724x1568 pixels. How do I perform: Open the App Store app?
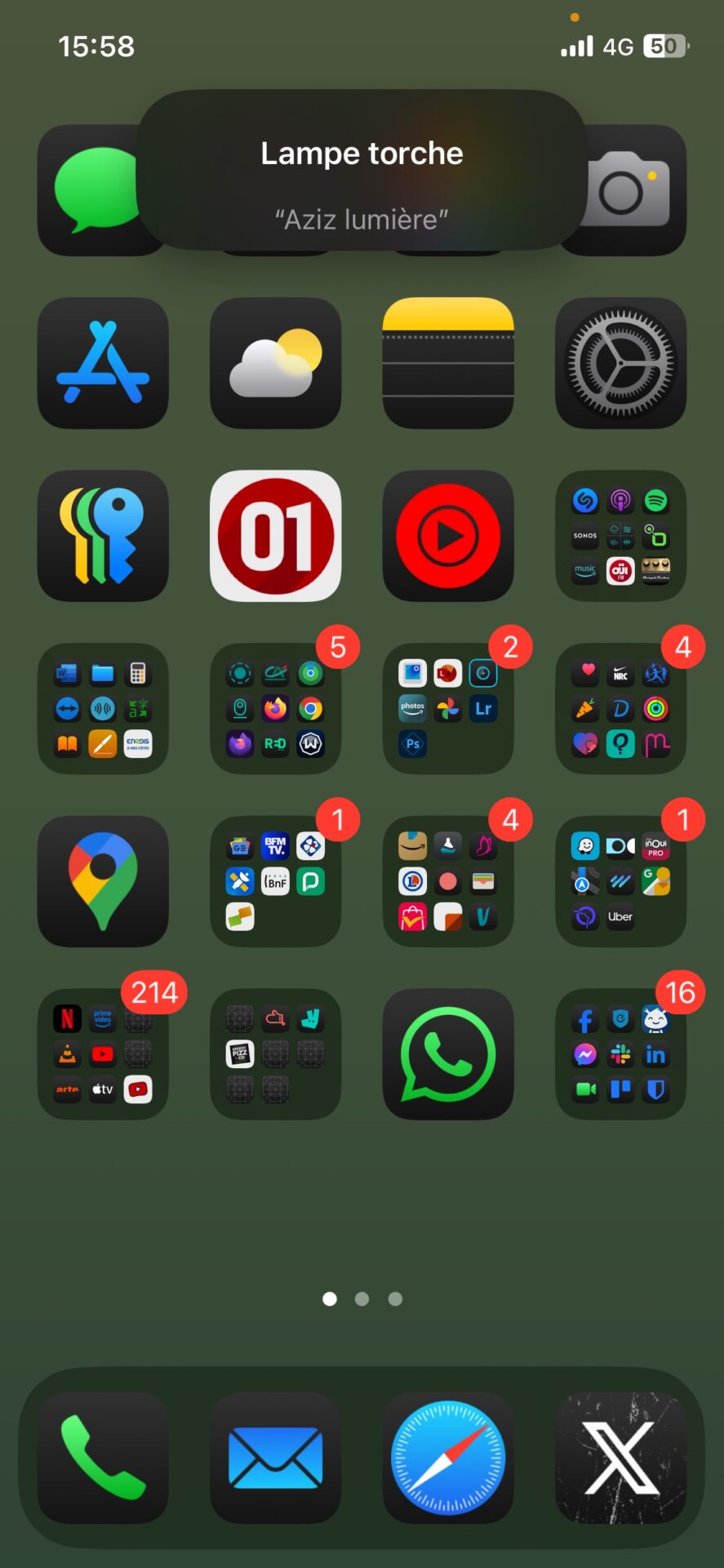pos(103,363)
